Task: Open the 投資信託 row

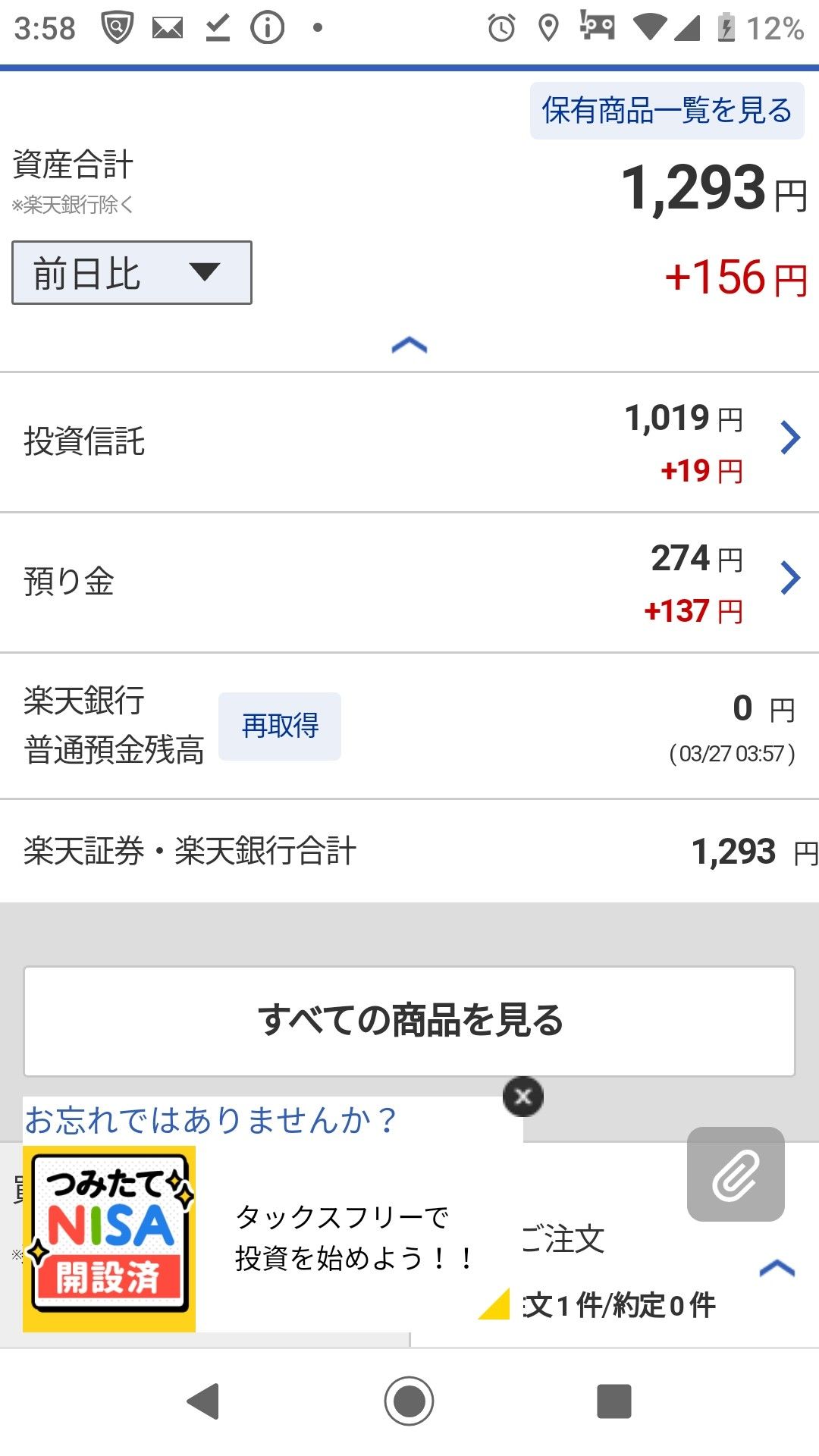Action: (409, 441)
